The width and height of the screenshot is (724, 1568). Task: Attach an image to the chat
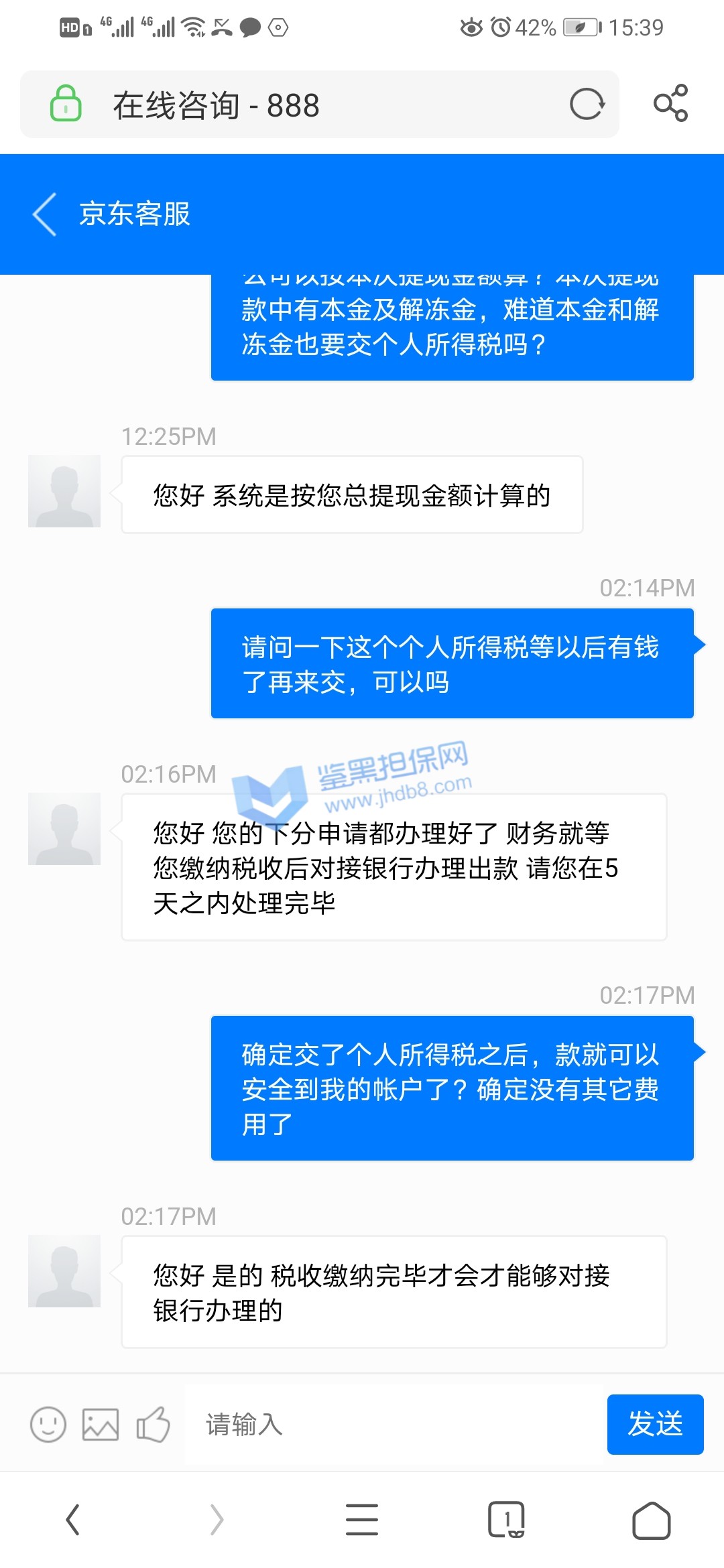[x=101, y=1424]
